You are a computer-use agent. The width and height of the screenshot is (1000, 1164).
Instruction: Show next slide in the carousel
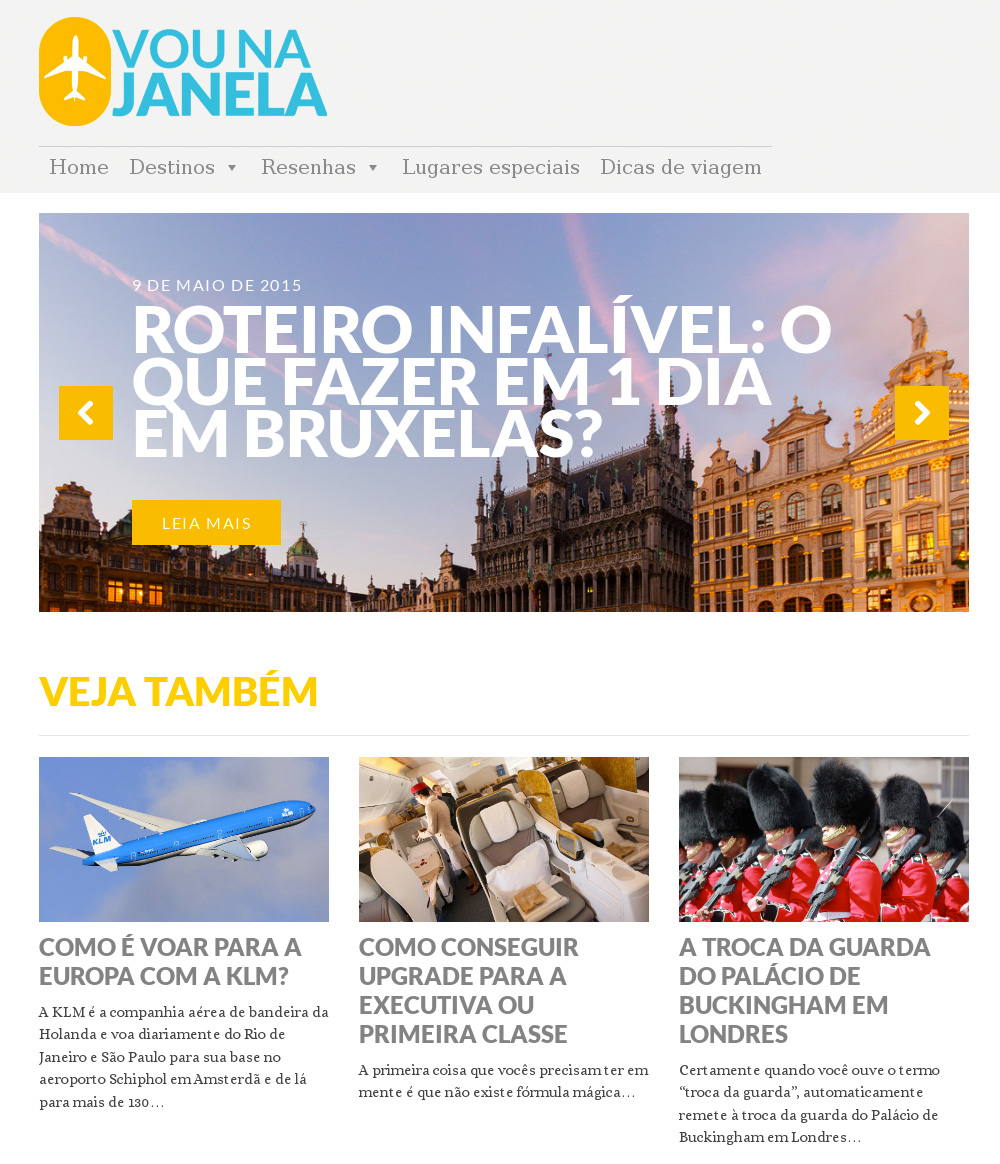pyautogui.click(x=922, y=413)
